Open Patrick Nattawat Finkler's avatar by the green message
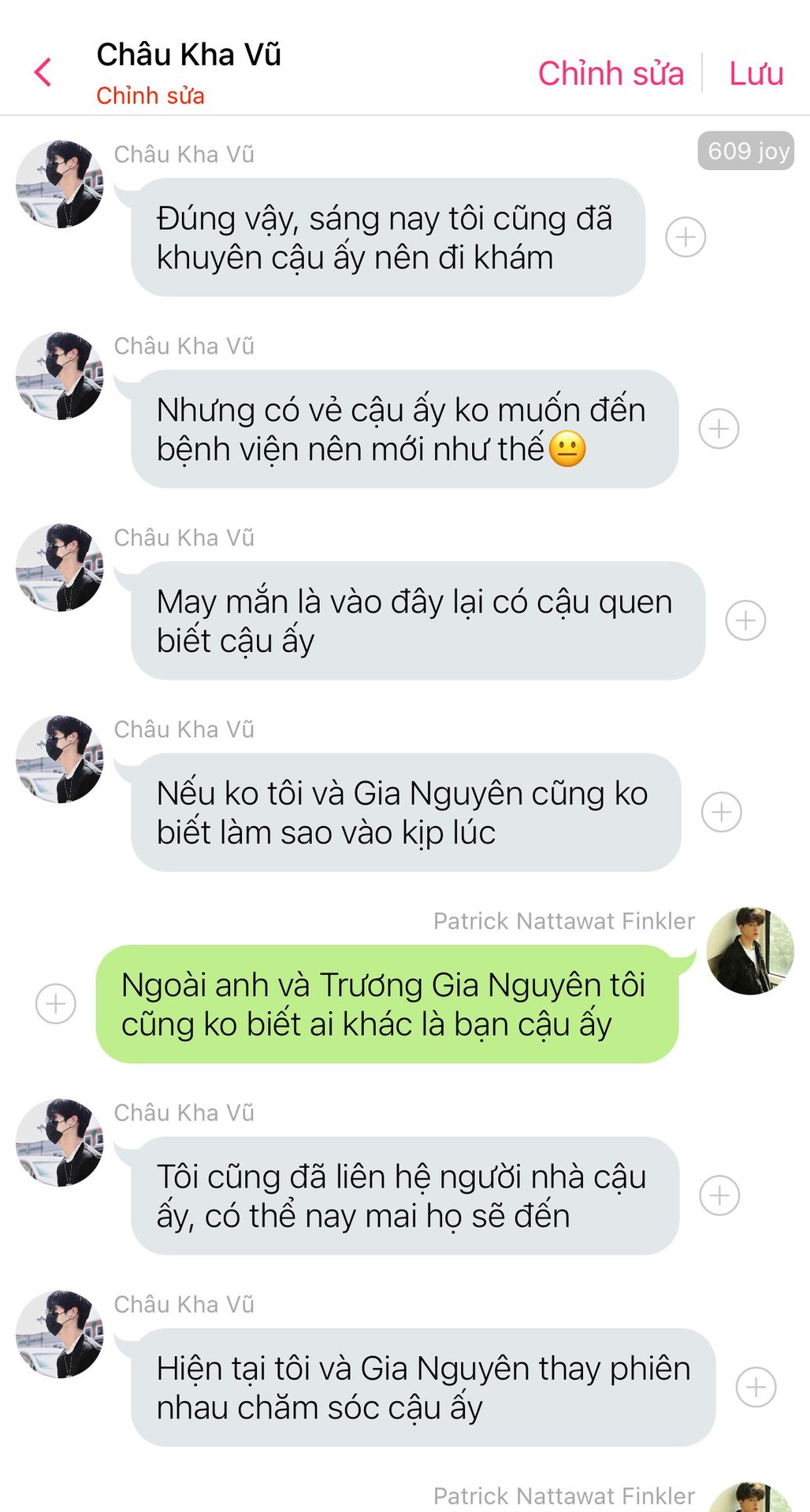Viewport: 810px width, 1512px height. coord(749,951)
